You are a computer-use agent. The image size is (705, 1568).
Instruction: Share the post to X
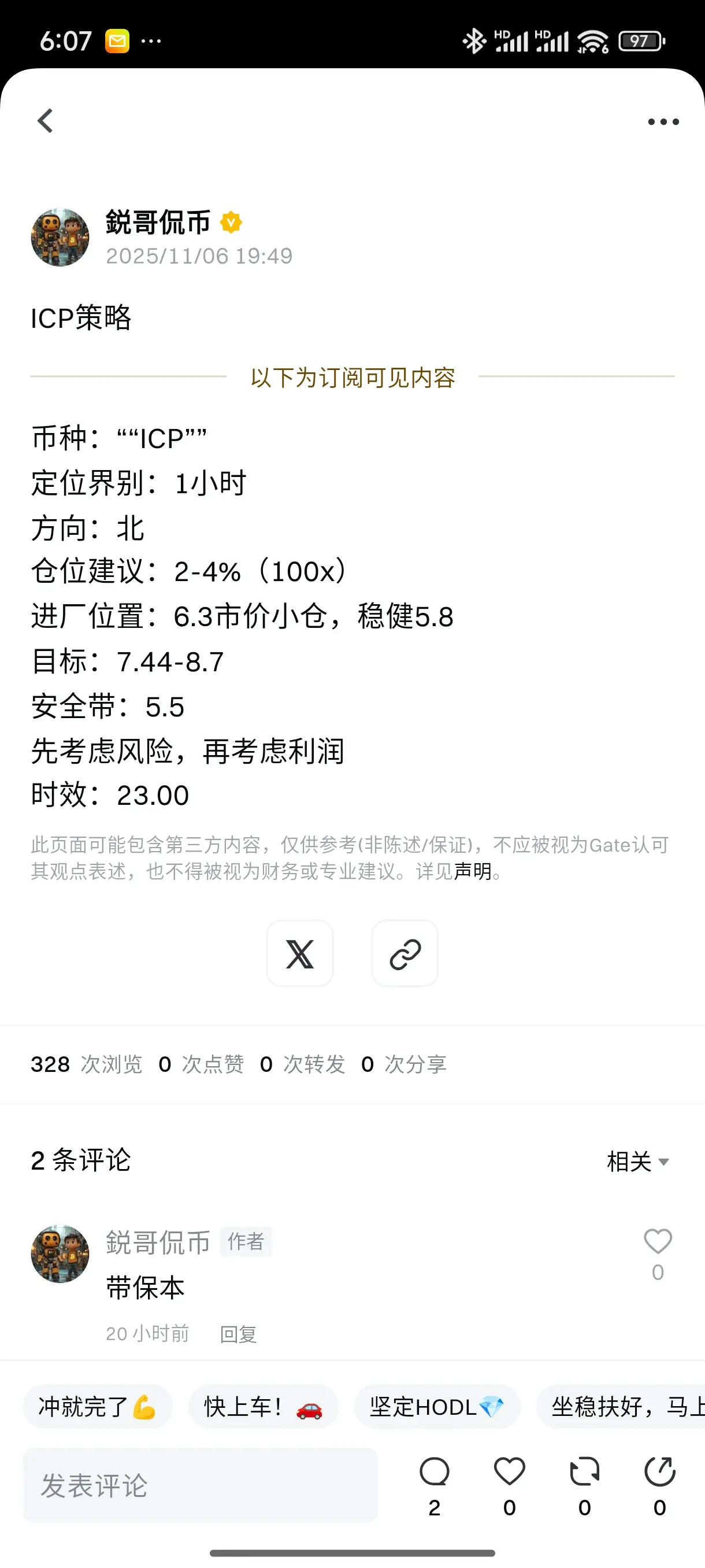(x=300, y=953)
